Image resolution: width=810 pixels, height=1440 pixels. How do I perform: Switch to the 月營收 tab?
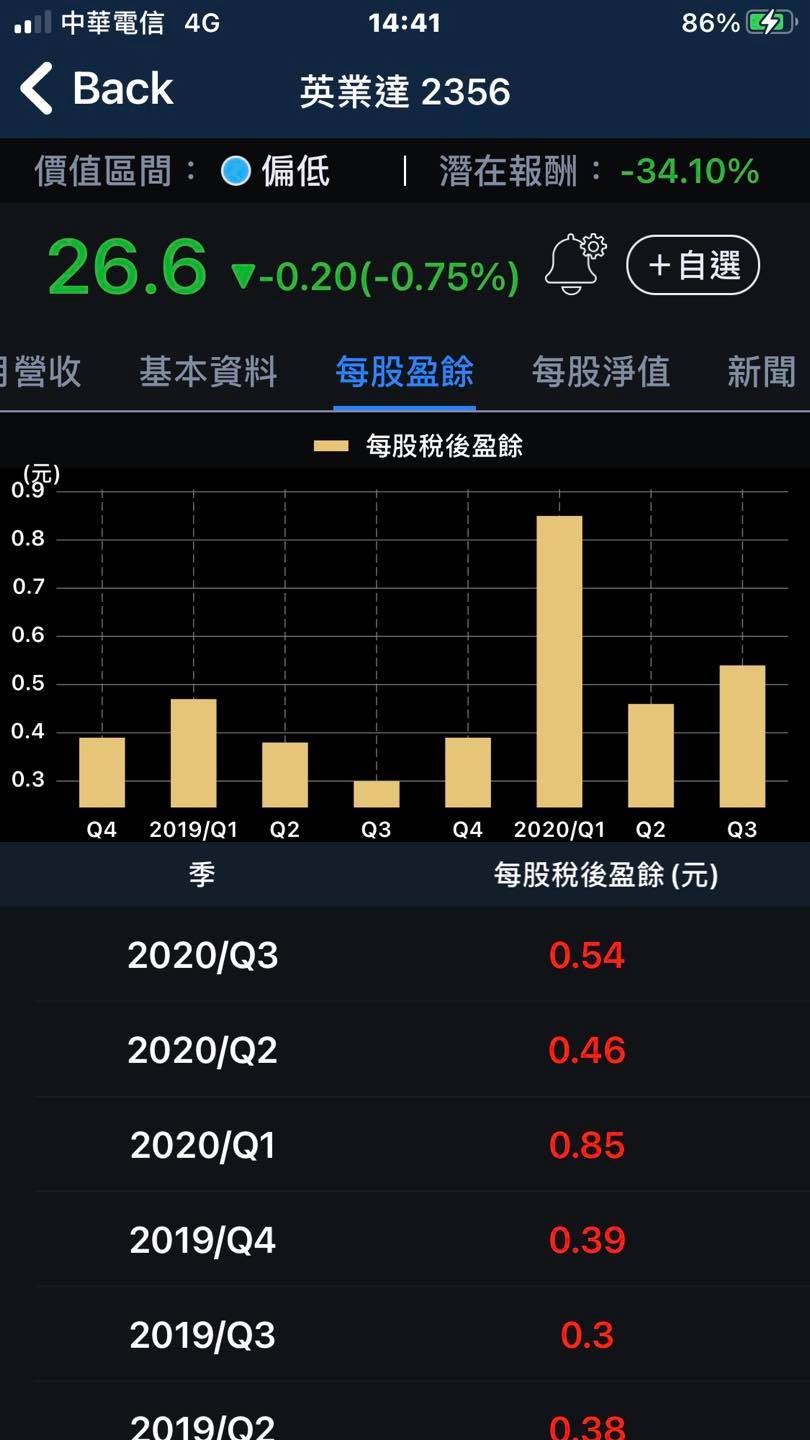point(42,372)
